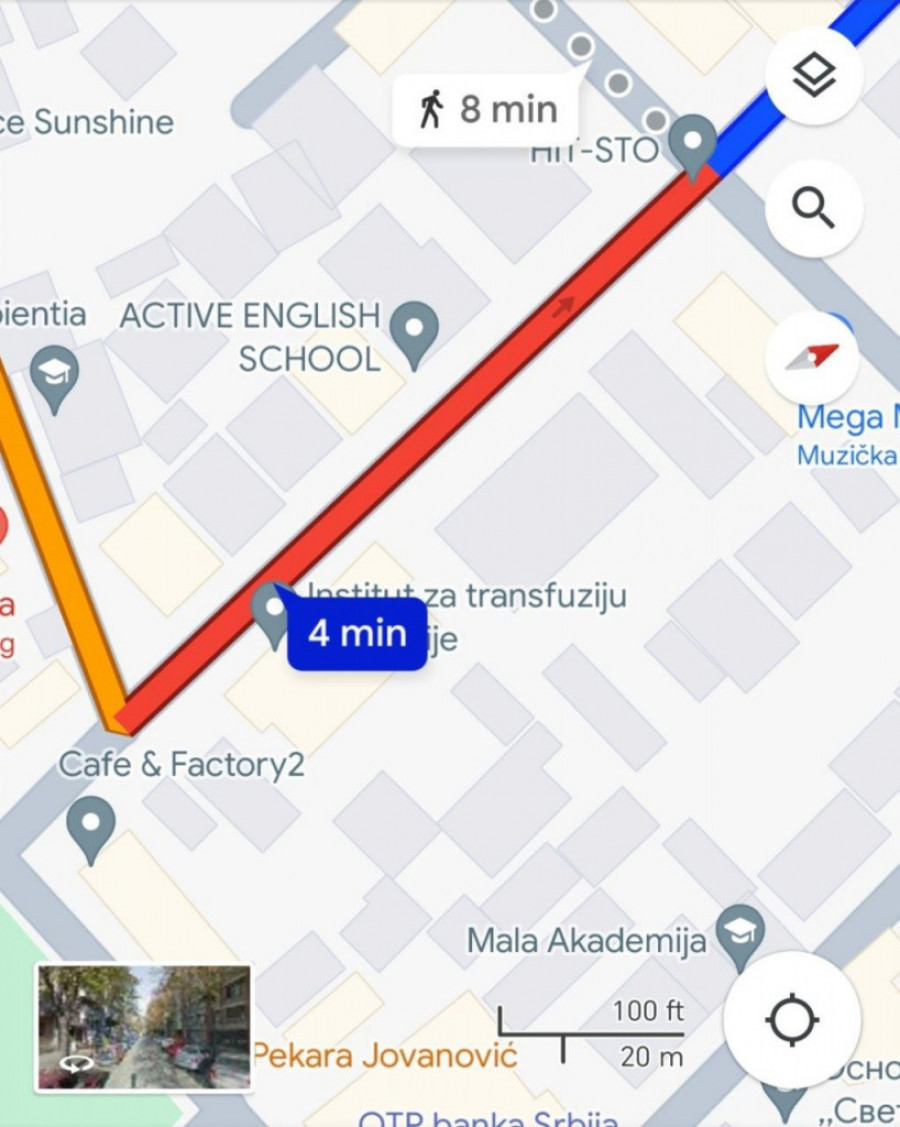900x1127 pixels.
Task: View the Mala Akademija marker
Action: tap(741, 935)
